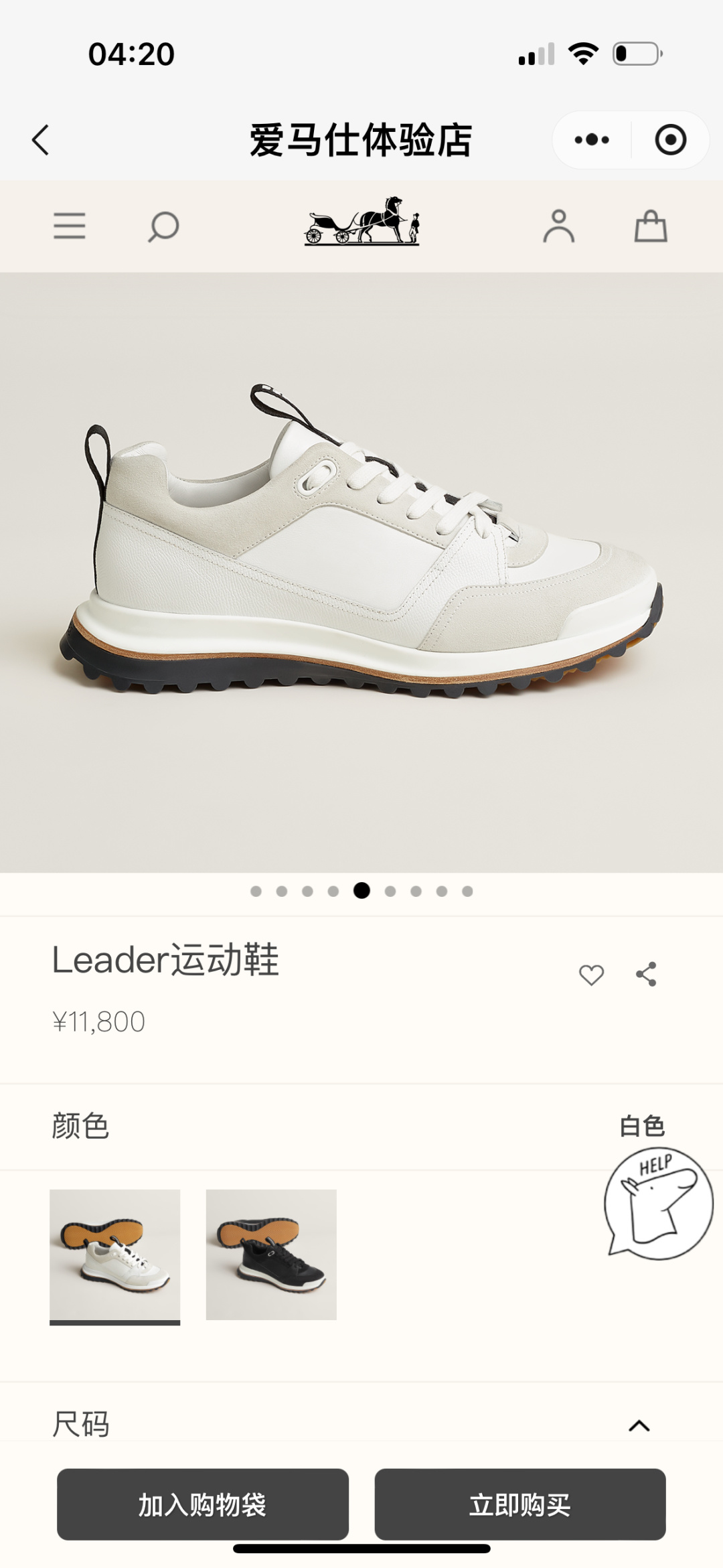Open the Hermès carriage logo home link
Viewport: 723px width, 1568px height.
[x=361, y=222]
